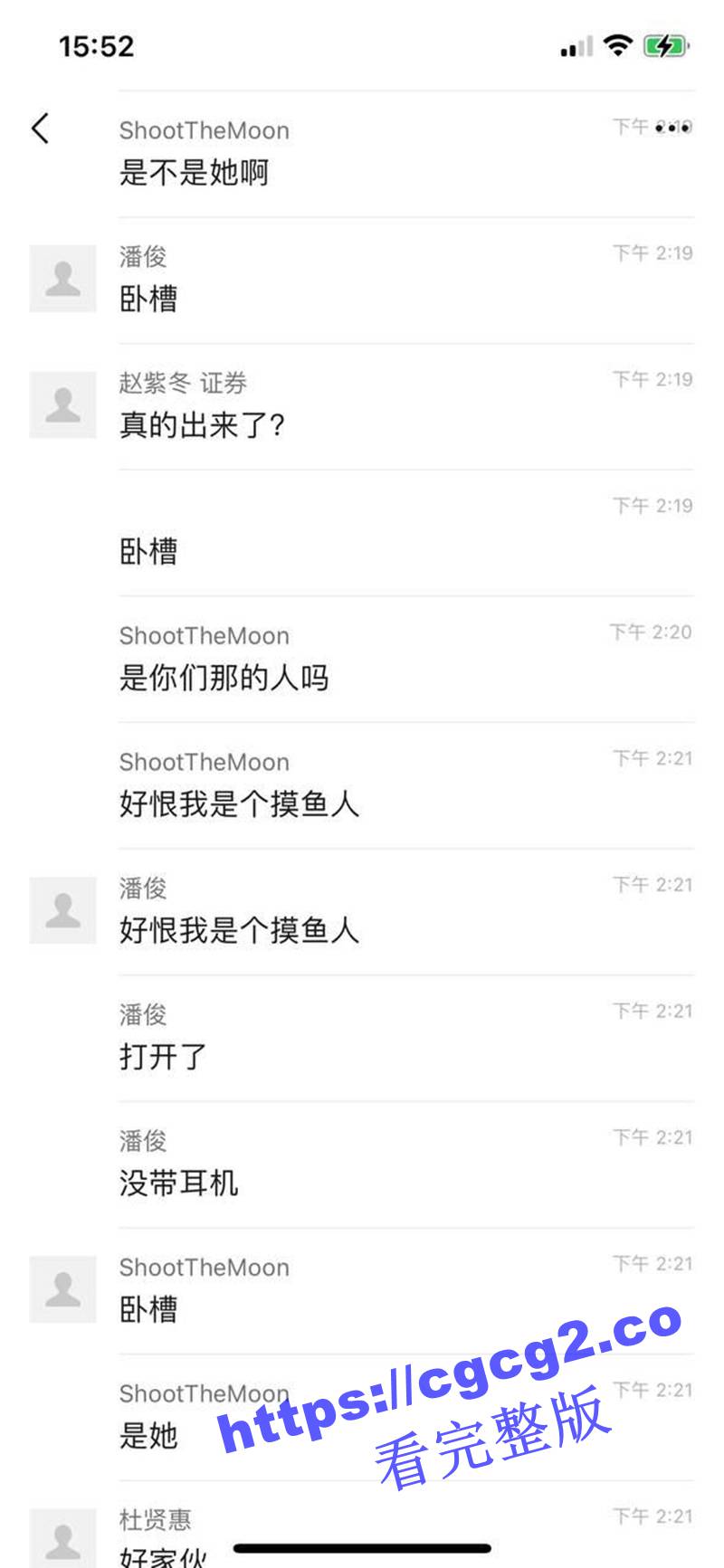Open the three-dot more options menu

672,128
